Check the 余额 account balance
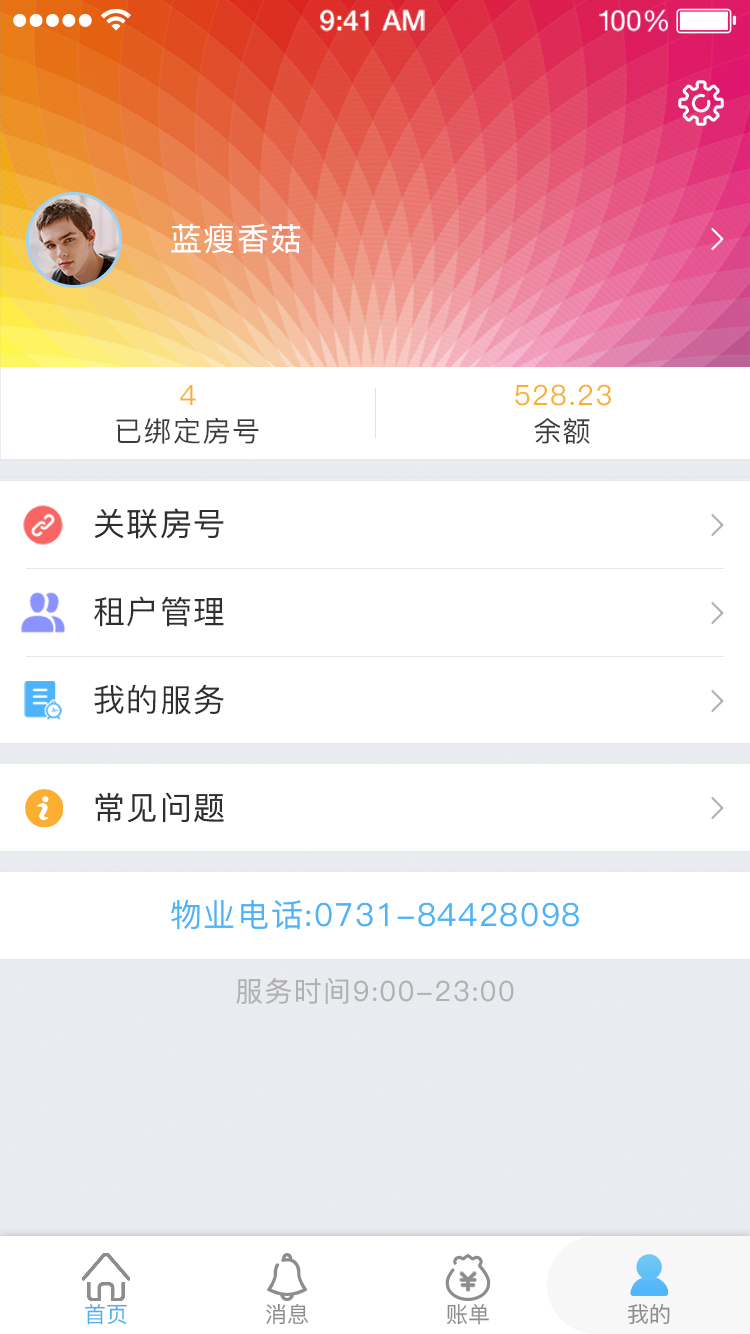750x1334 pixels. [x=562, y=413]
